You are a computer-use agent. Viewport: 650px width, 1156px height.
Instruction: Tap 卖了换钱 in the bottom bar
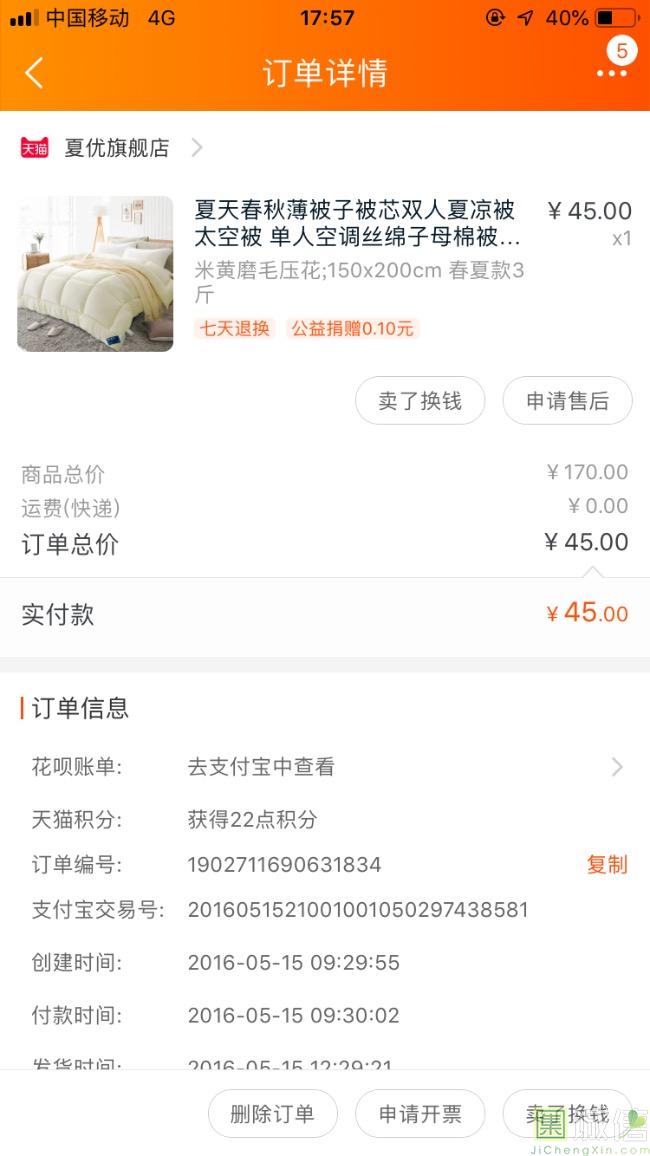(568, 1114)
